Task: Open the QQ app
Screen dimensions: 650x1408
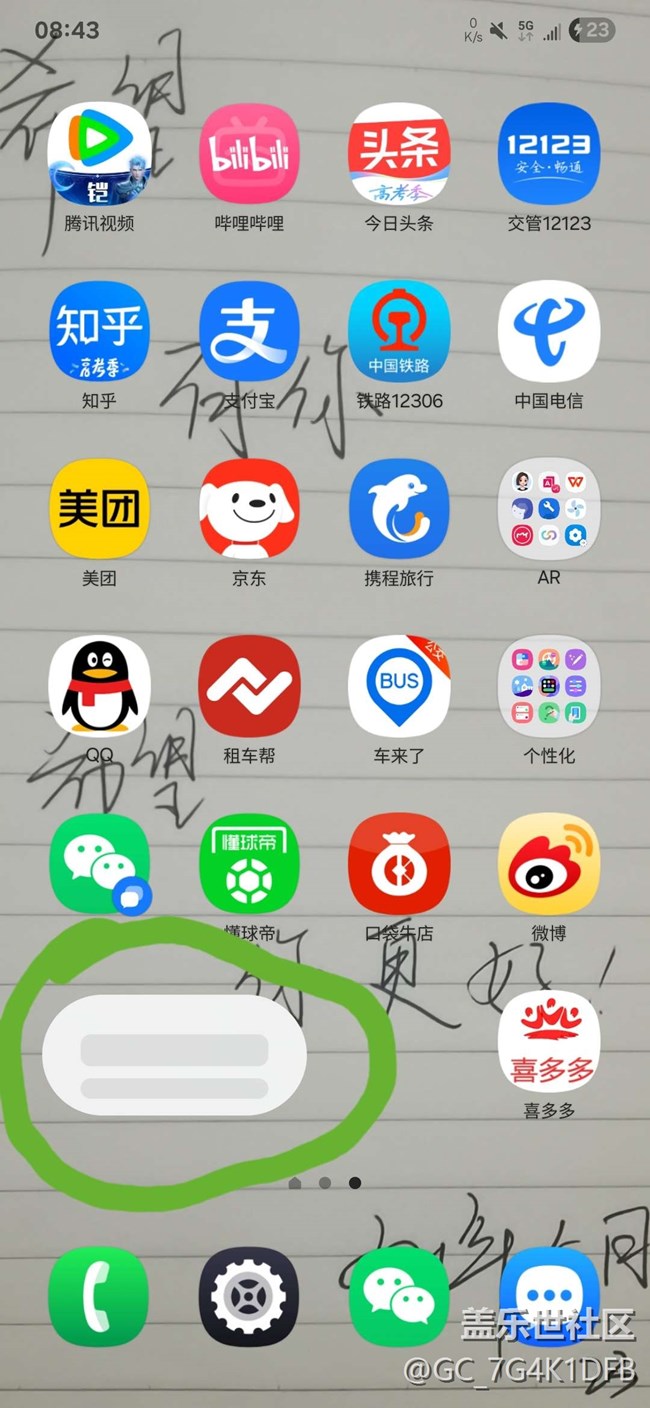Action: [99, 686]
